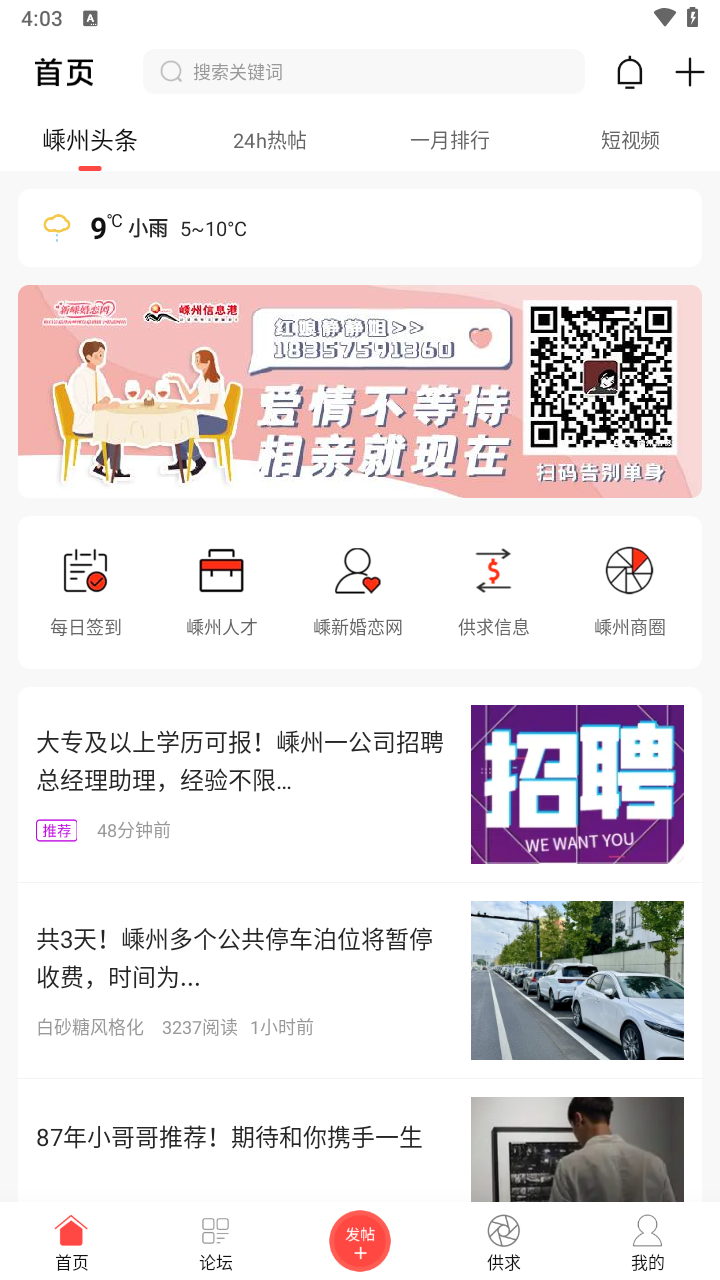Open the 嵊州人才 shortcut
Image resolution: width=720 pixels, height=1280 pixels.
(222, 592)
